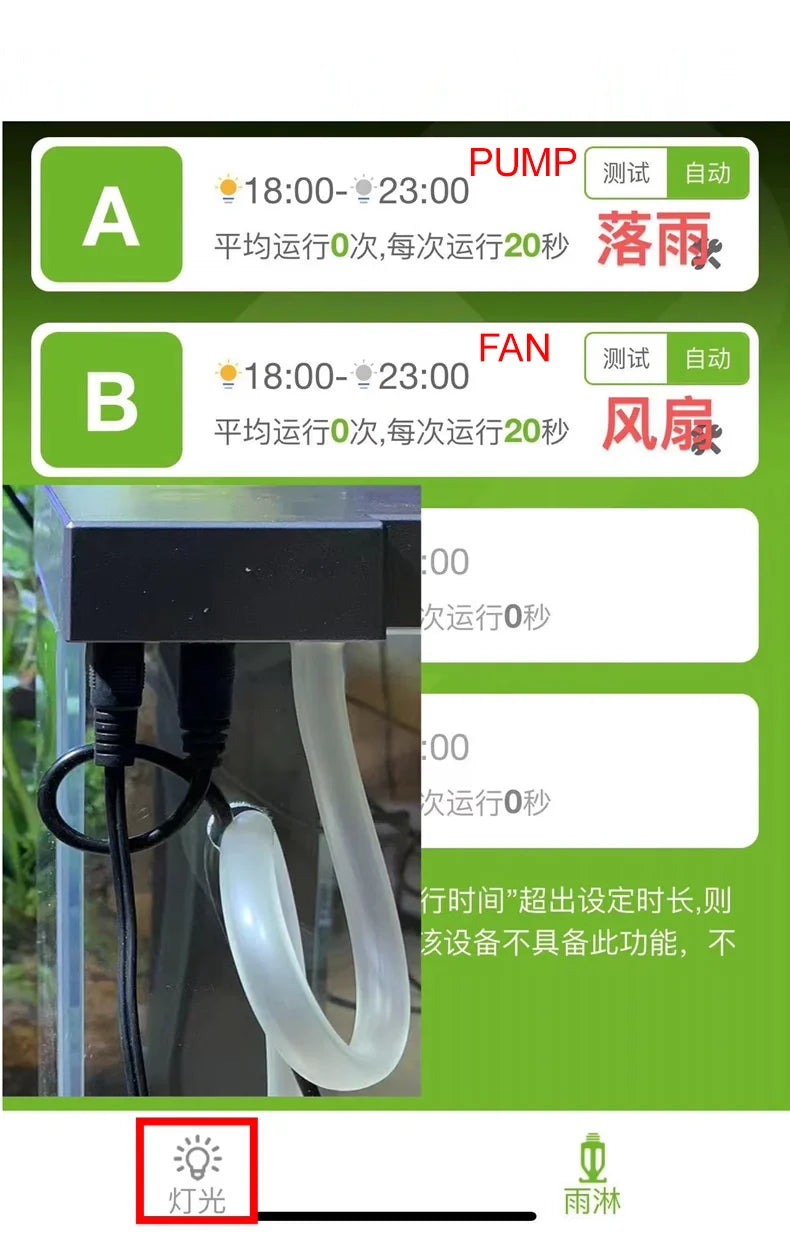Enable 自动 mode on the 风扇 channel
This screenshot has width=790, height=1235.
click(x=707, y=357)
